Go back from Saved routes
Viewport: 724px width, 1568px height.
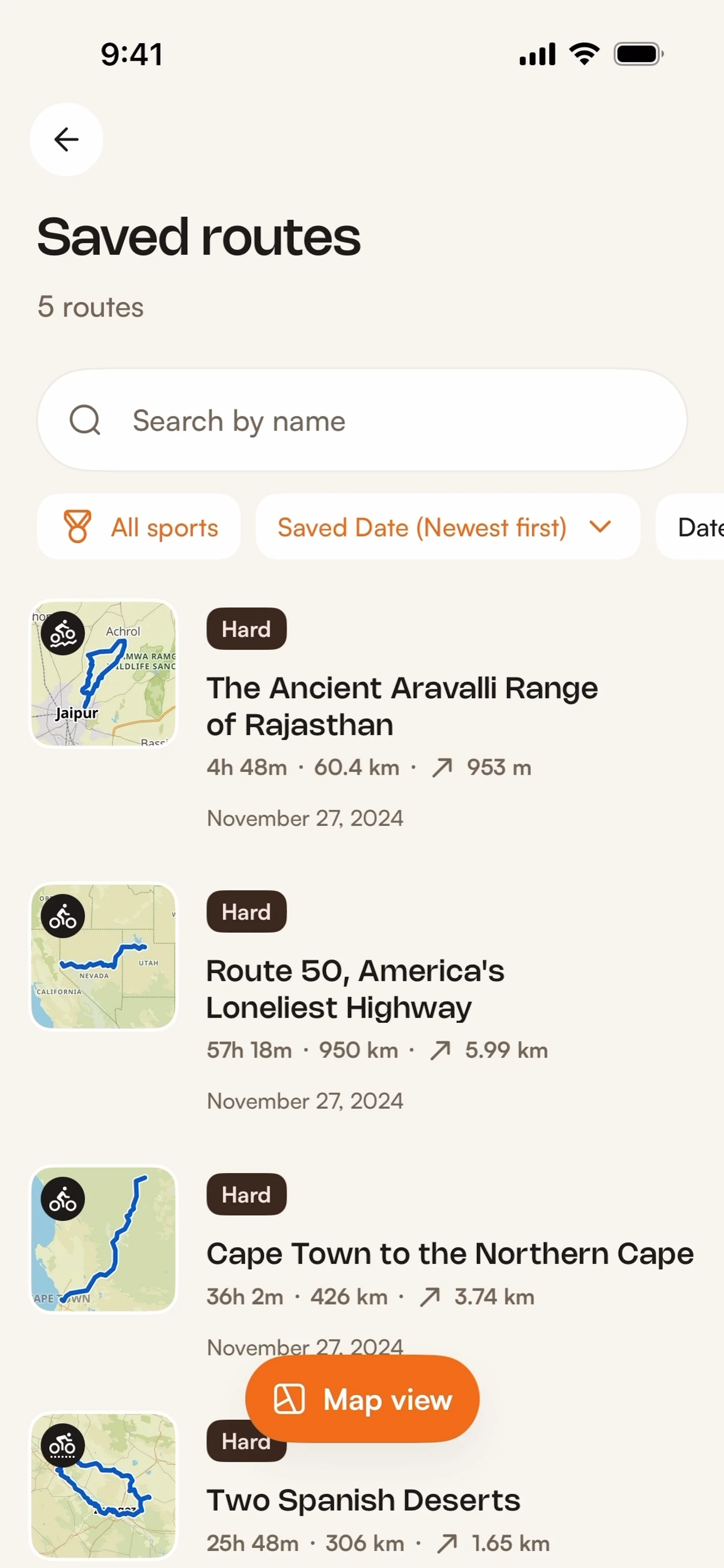point(66,139)
